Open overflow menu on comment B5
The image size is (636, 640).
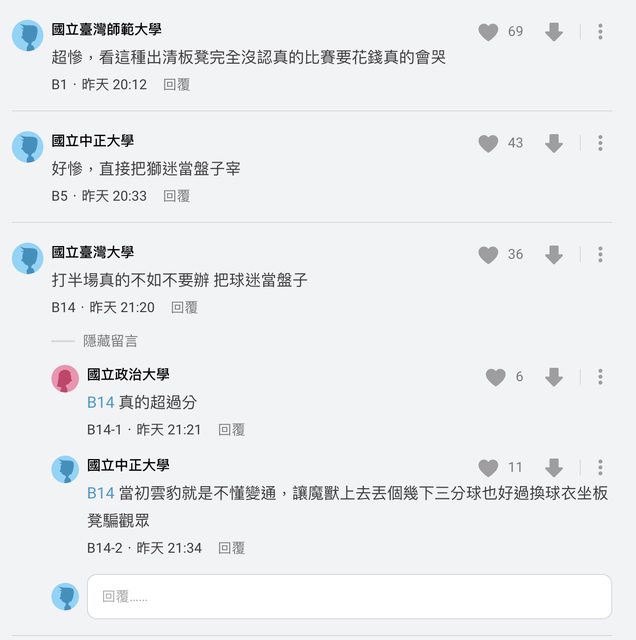click(600, 143)
